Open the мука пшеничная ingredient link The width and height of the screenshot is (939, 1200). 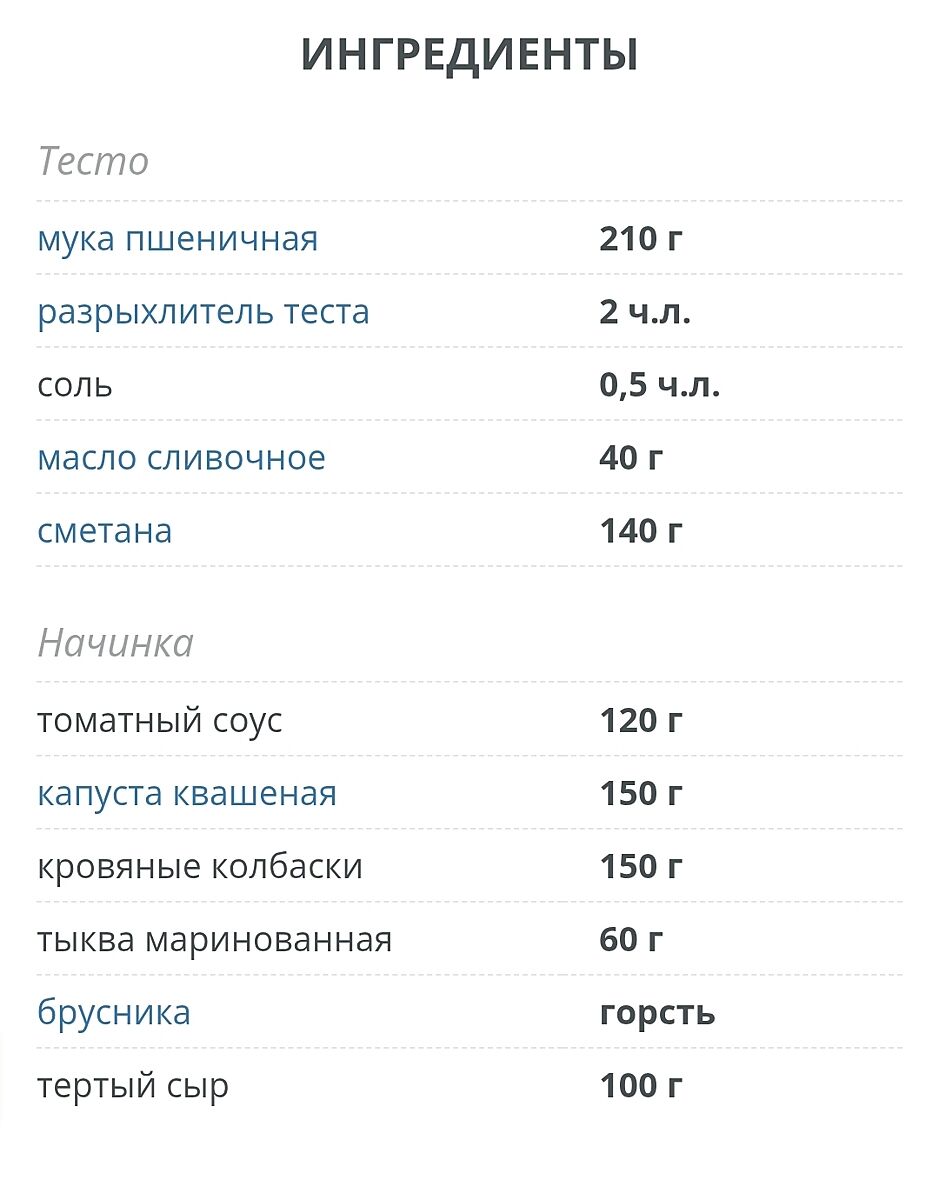tap(177, 239)
